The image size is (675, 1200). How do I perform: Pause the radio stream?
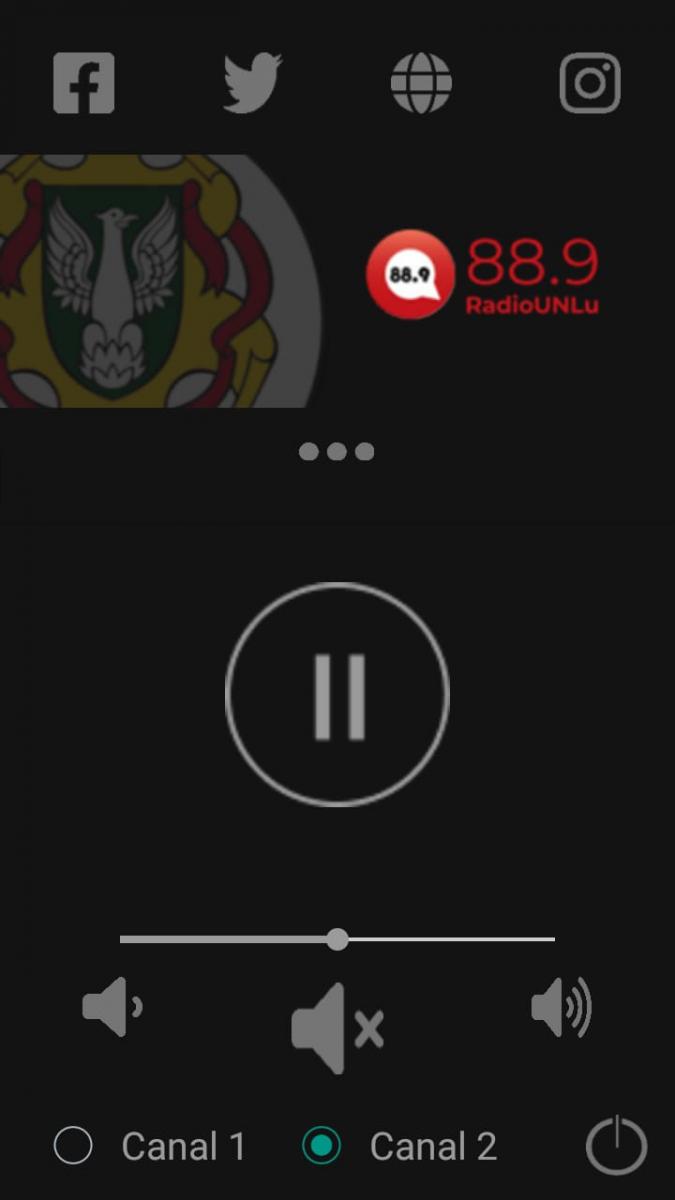tap(338, 694)
